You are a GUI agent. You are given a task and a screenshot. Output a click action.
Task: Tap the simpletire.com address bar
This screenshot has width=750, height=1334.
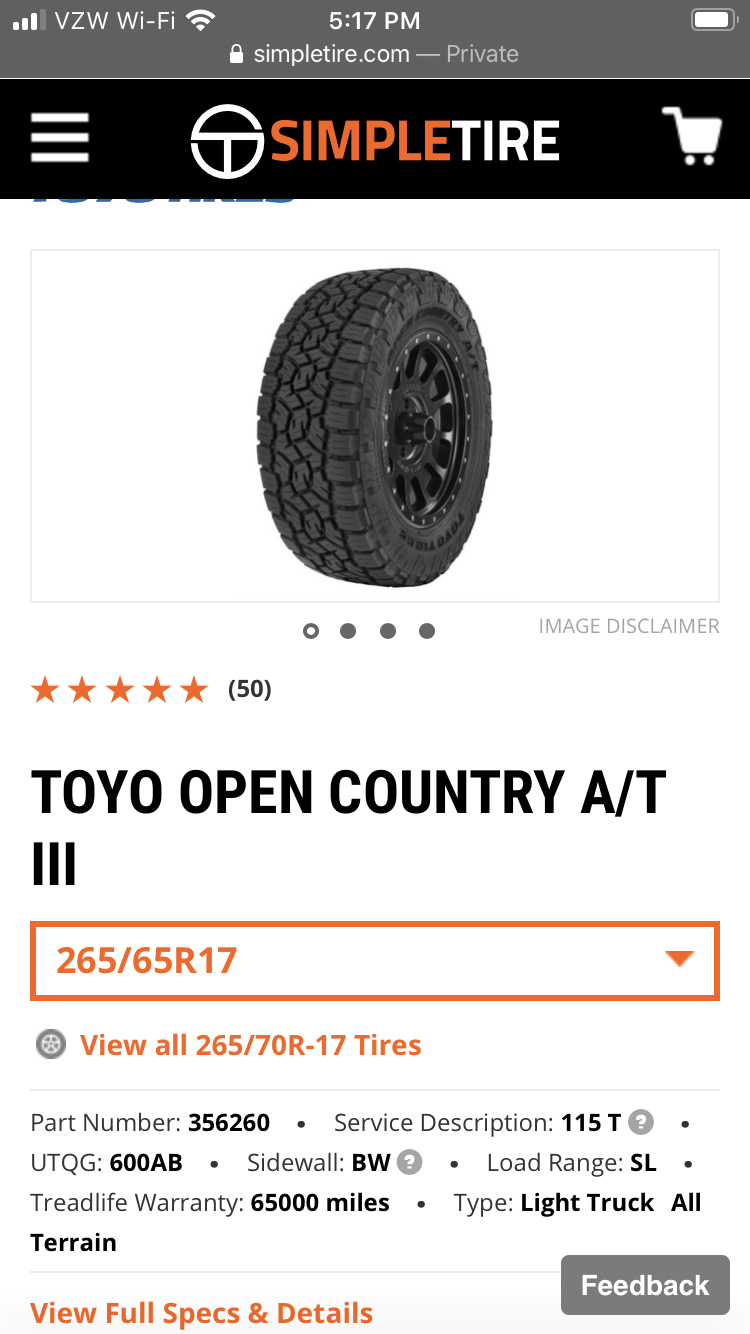375,54
